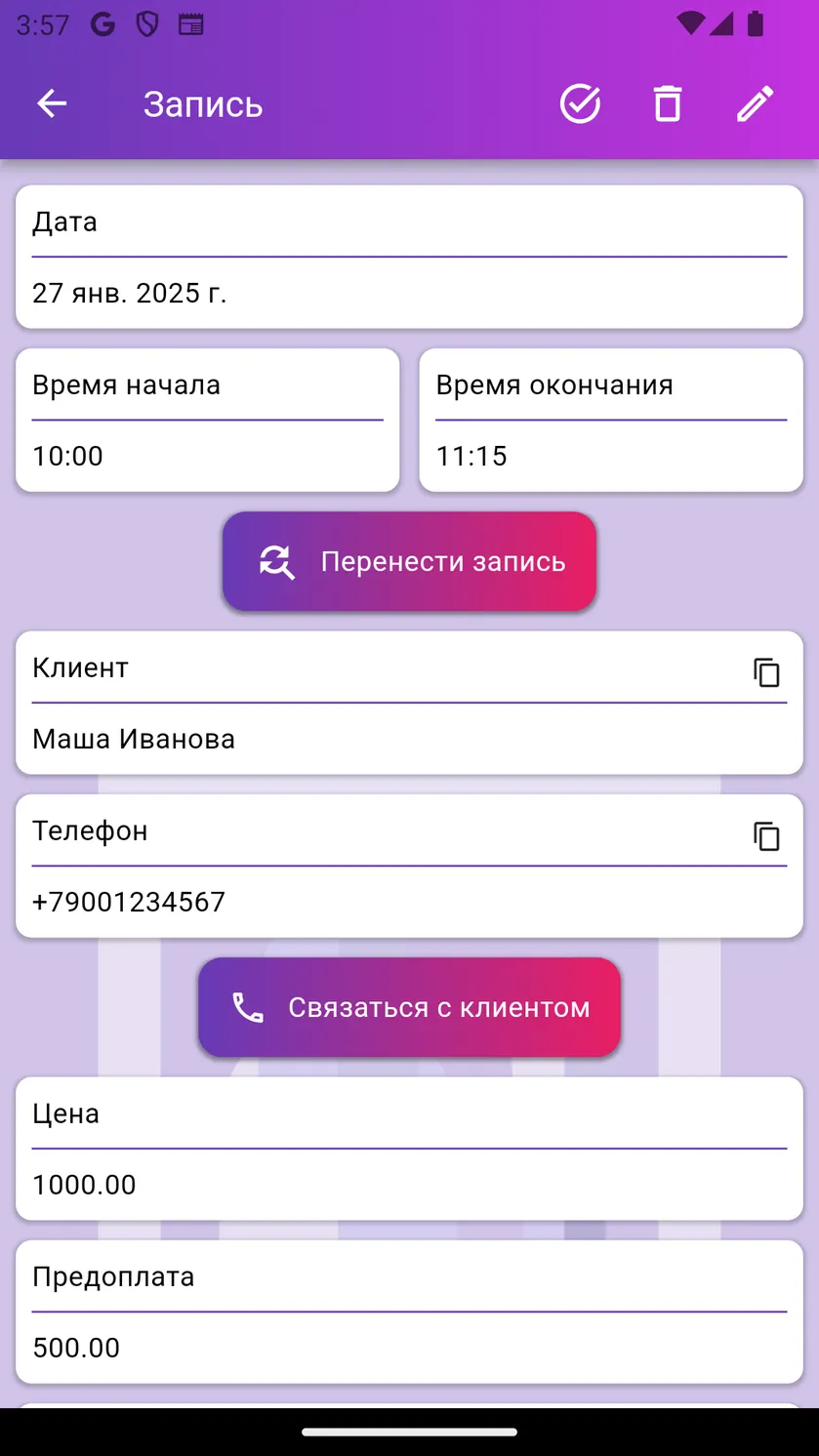Delete this appointment with the trash icon
The image size is (819, 1456).
point(668,103)
